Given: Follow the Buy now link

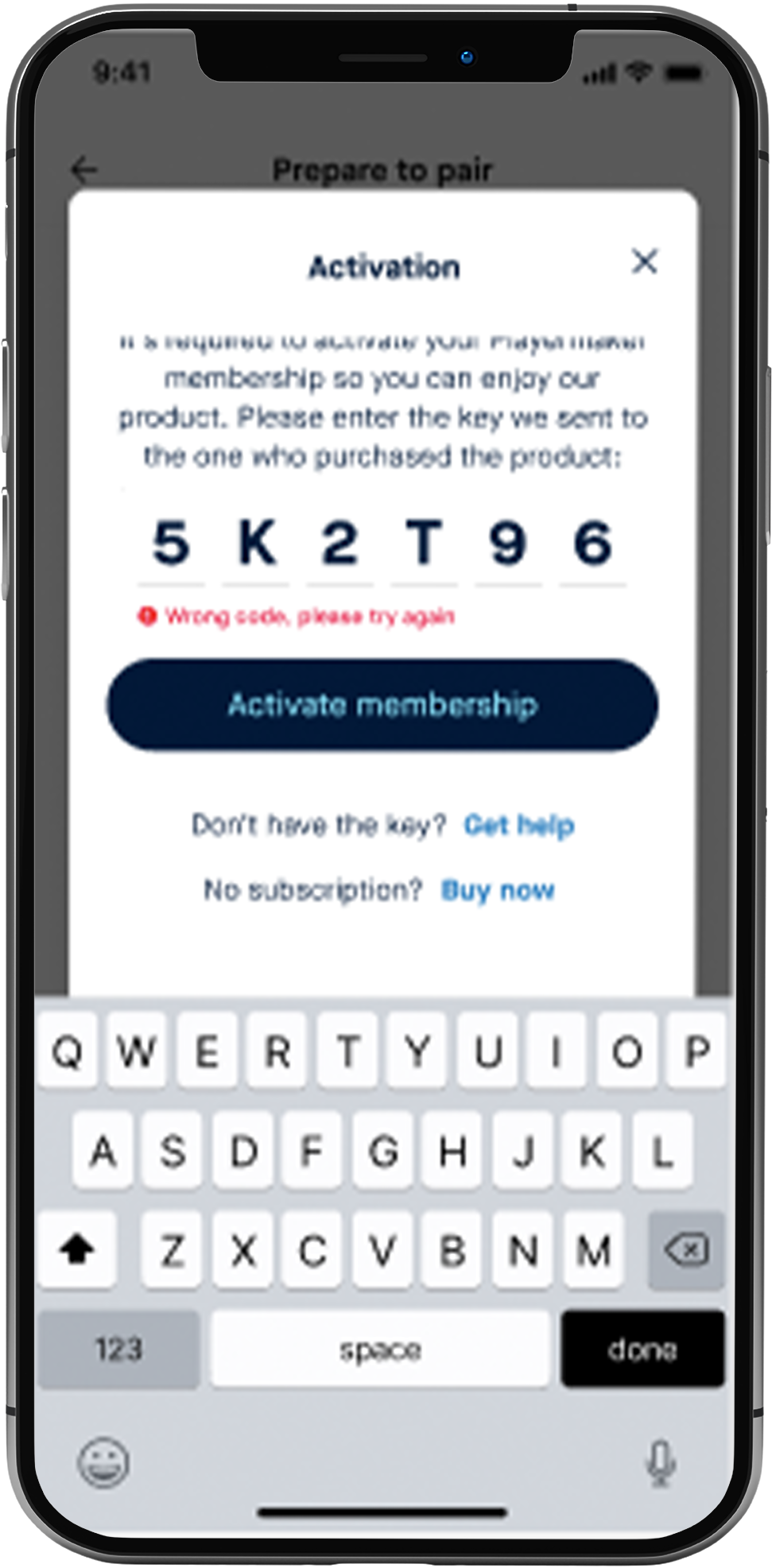Looking at the screenshot, I should tap(498, 890).
